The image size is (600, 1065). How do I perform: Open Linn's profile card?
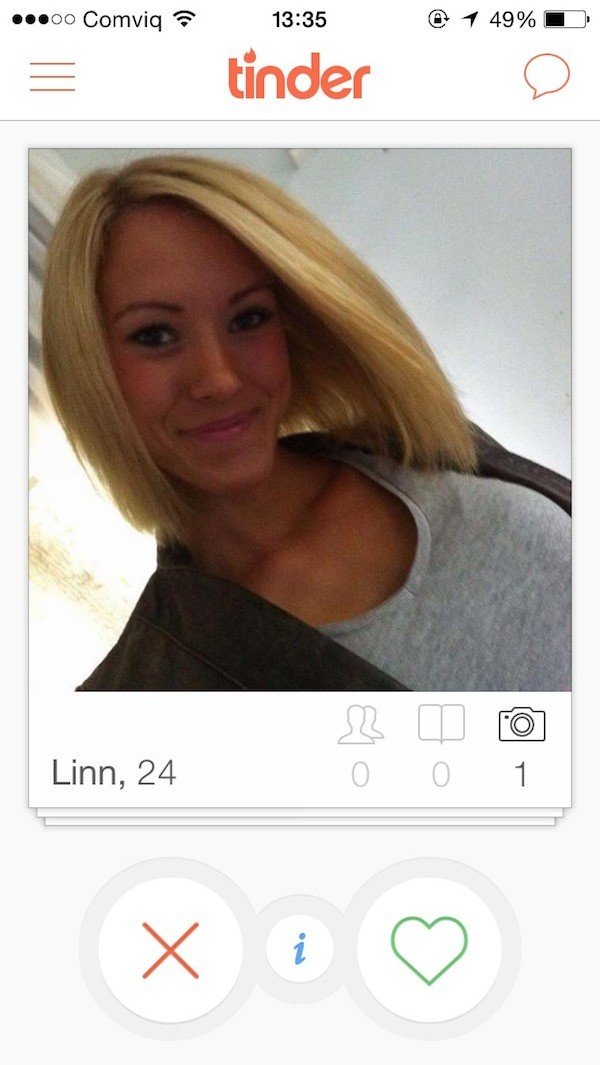(300, 420)
